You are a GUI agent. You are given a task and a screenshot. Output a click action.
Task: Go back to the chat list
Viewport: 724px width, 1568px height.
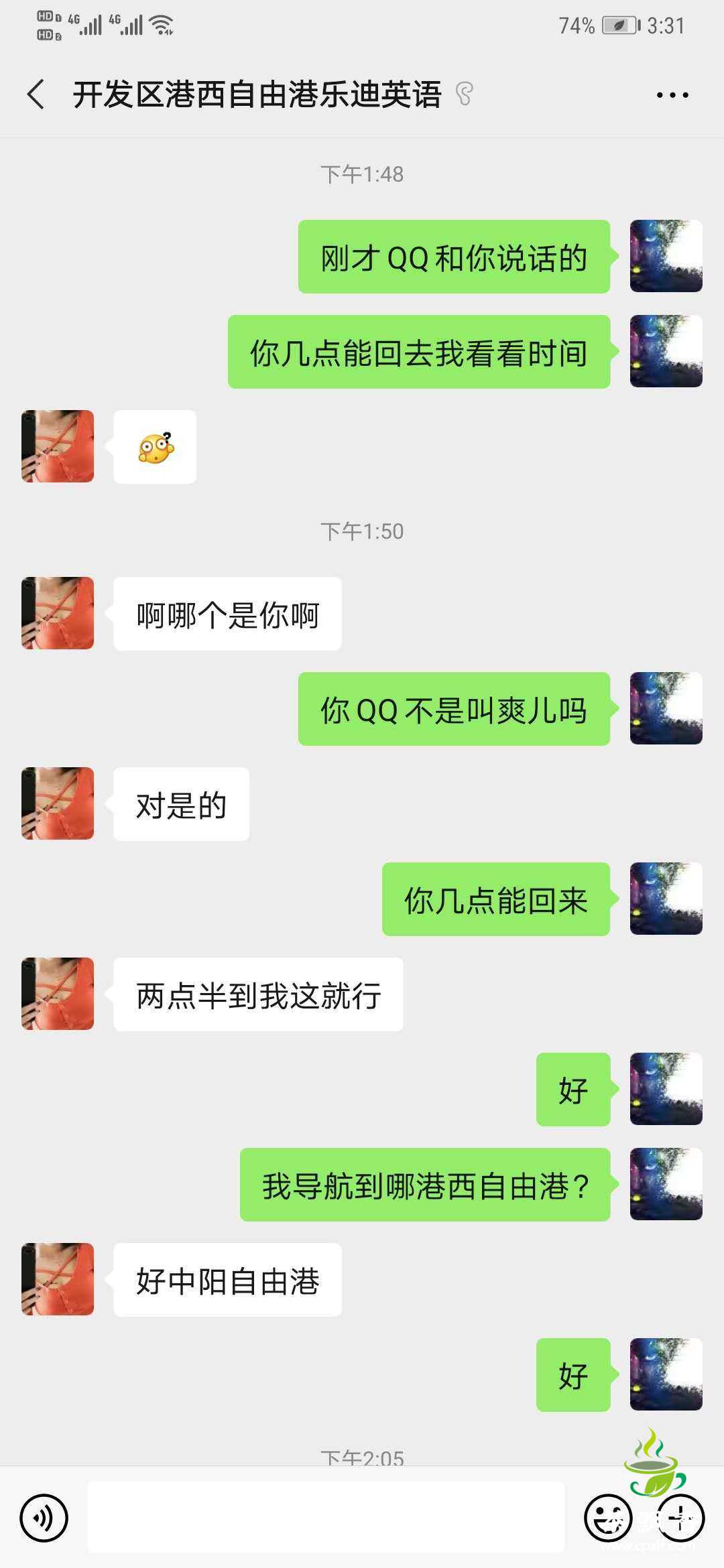tap(36, 94)
